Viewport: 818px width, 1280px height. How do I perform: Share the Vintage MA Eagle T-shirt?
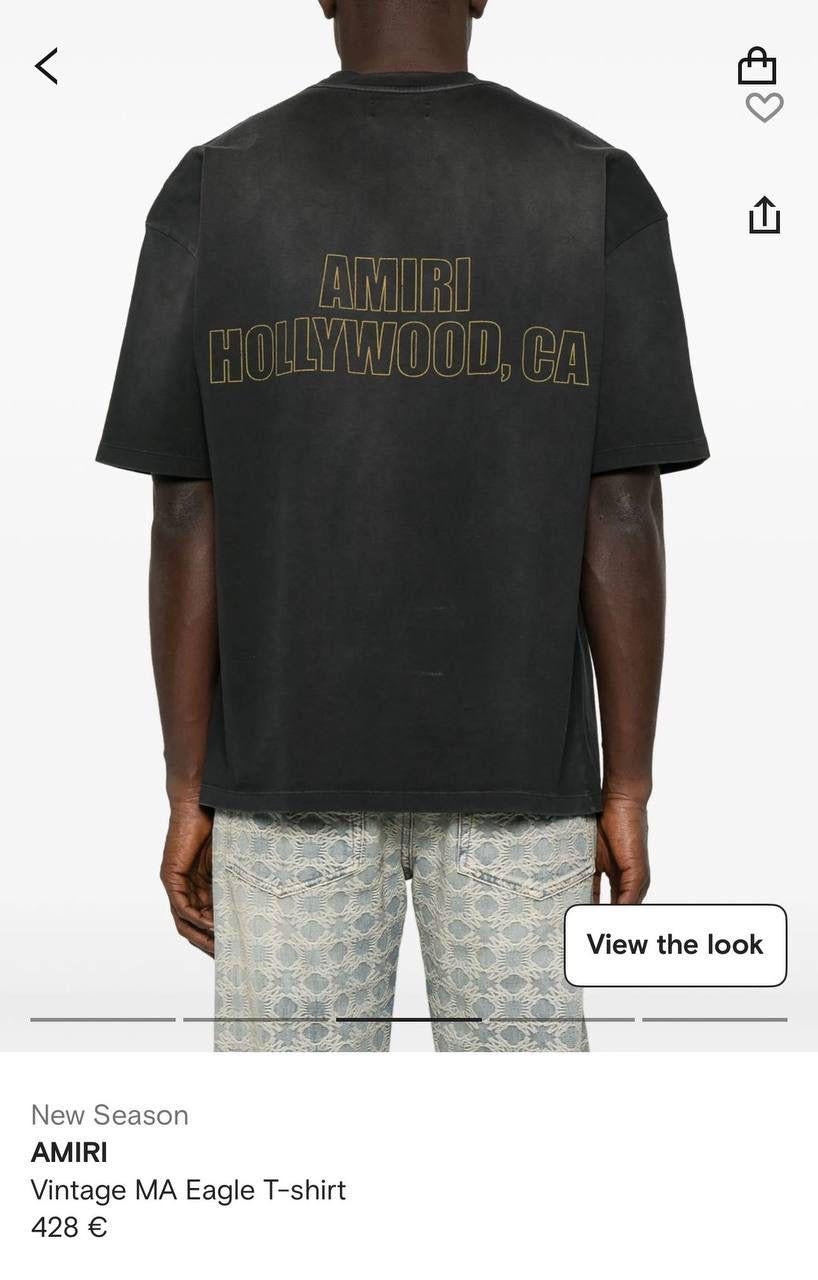pos(764,215)
